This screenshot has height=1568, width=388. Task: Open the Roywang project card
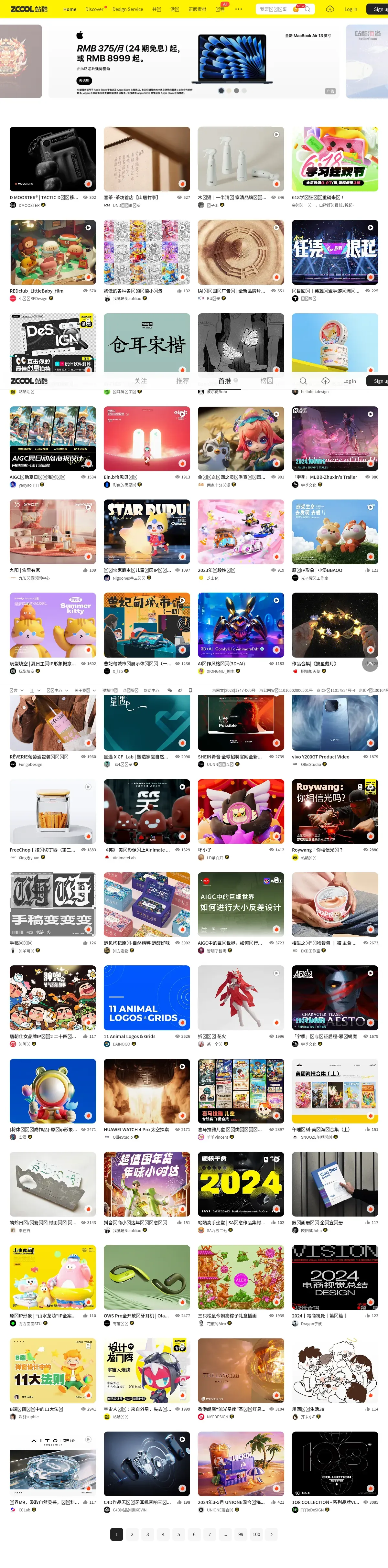pos(334,811)
